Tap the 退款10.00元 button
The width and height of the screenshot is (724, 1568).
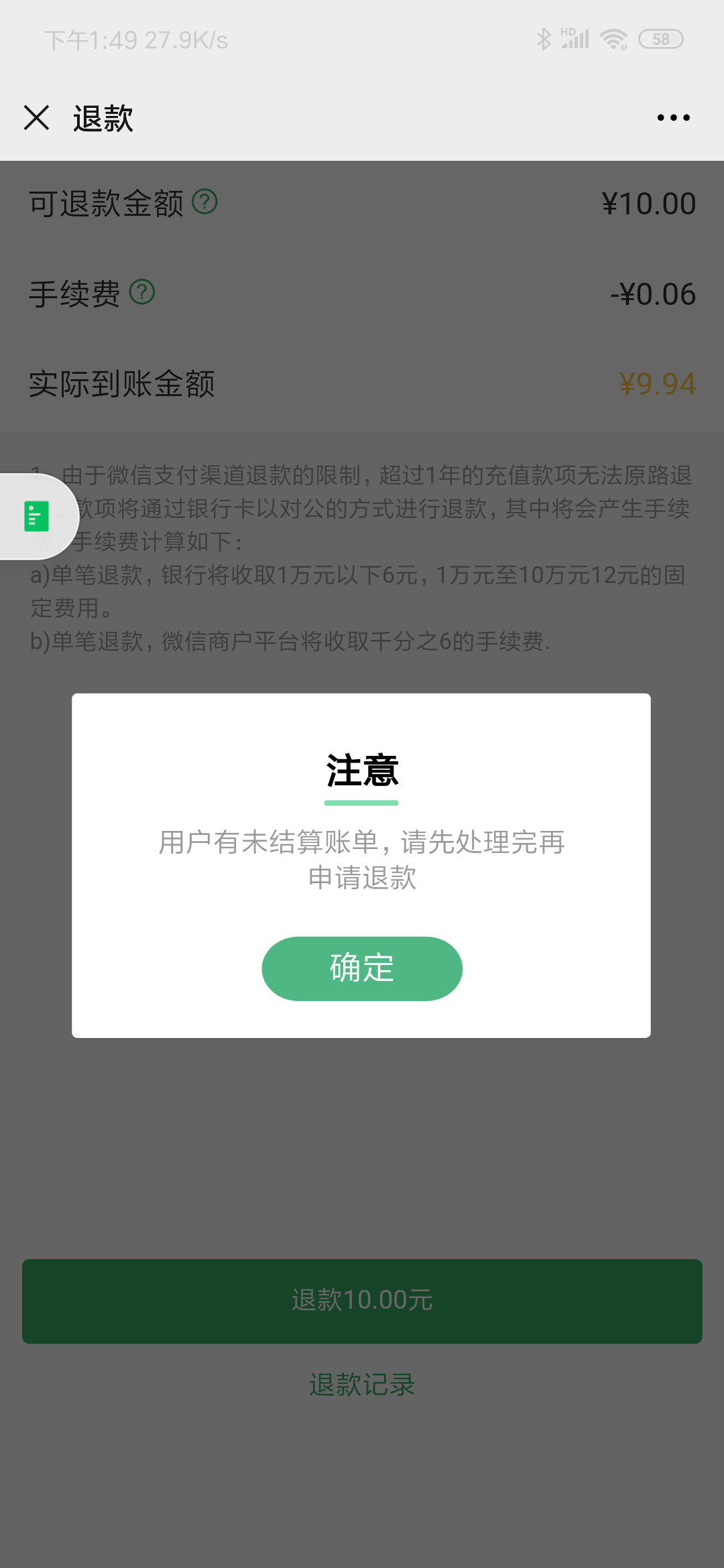click(362, 1301)
